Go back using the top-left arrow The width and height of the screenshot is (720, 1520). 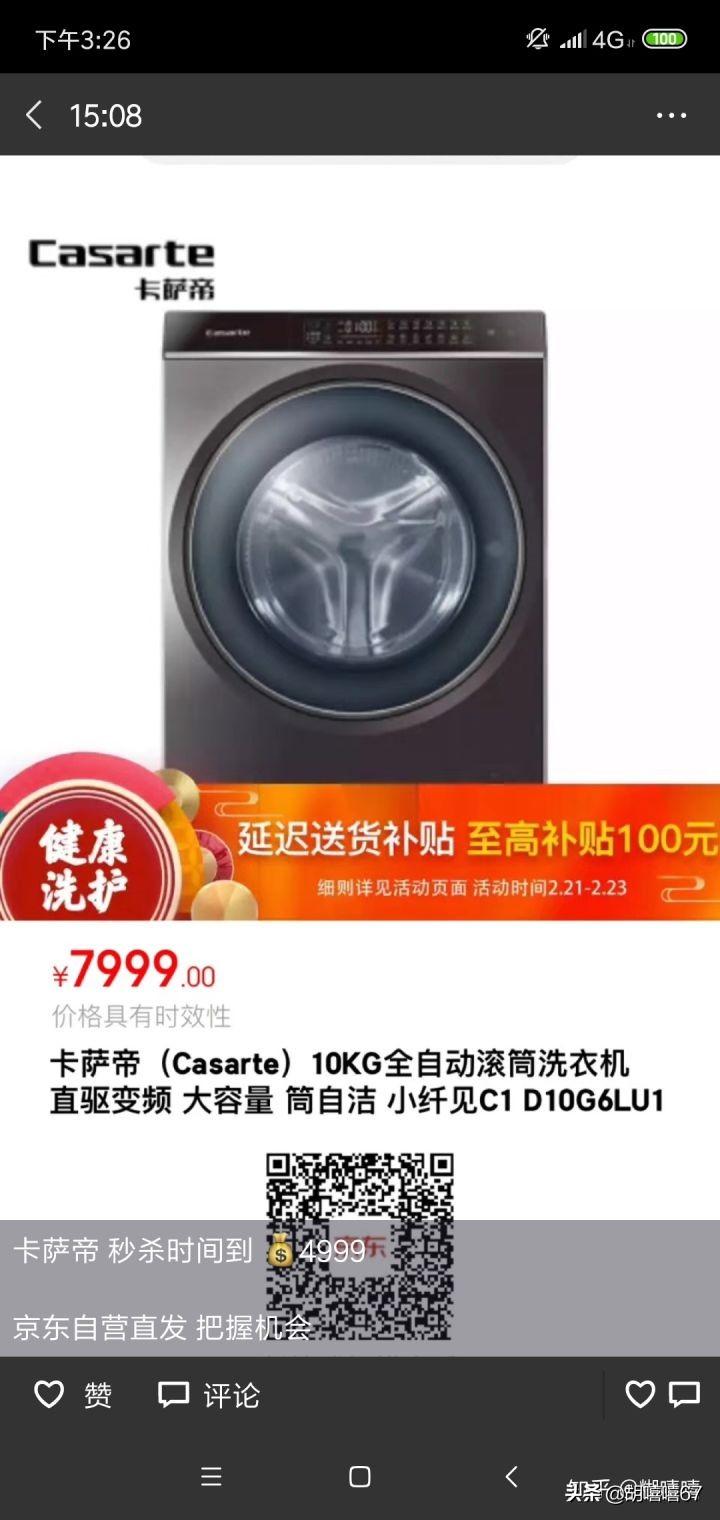pyautogui.click(x=34, y=115)
